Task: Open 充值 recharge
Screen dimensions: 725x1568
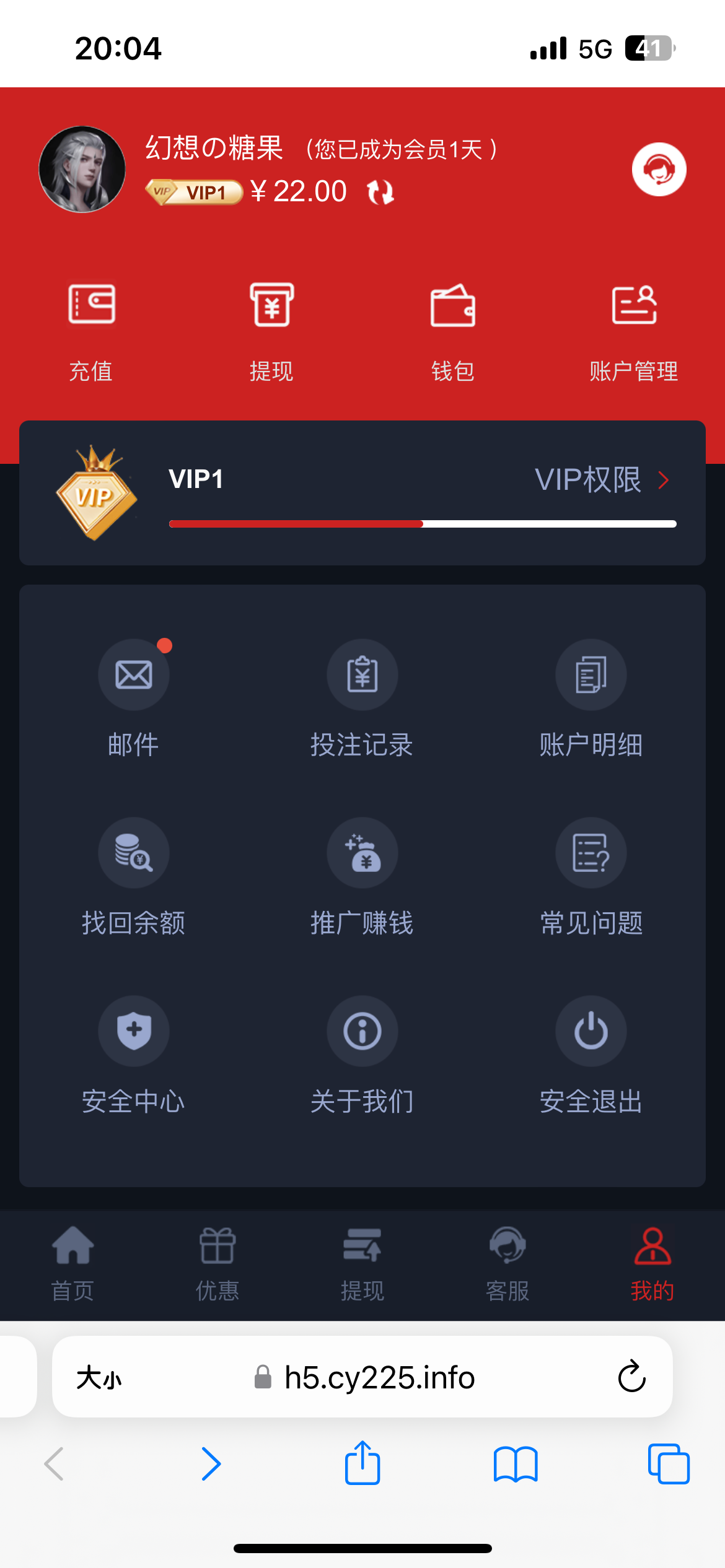Action: (91, 331)
